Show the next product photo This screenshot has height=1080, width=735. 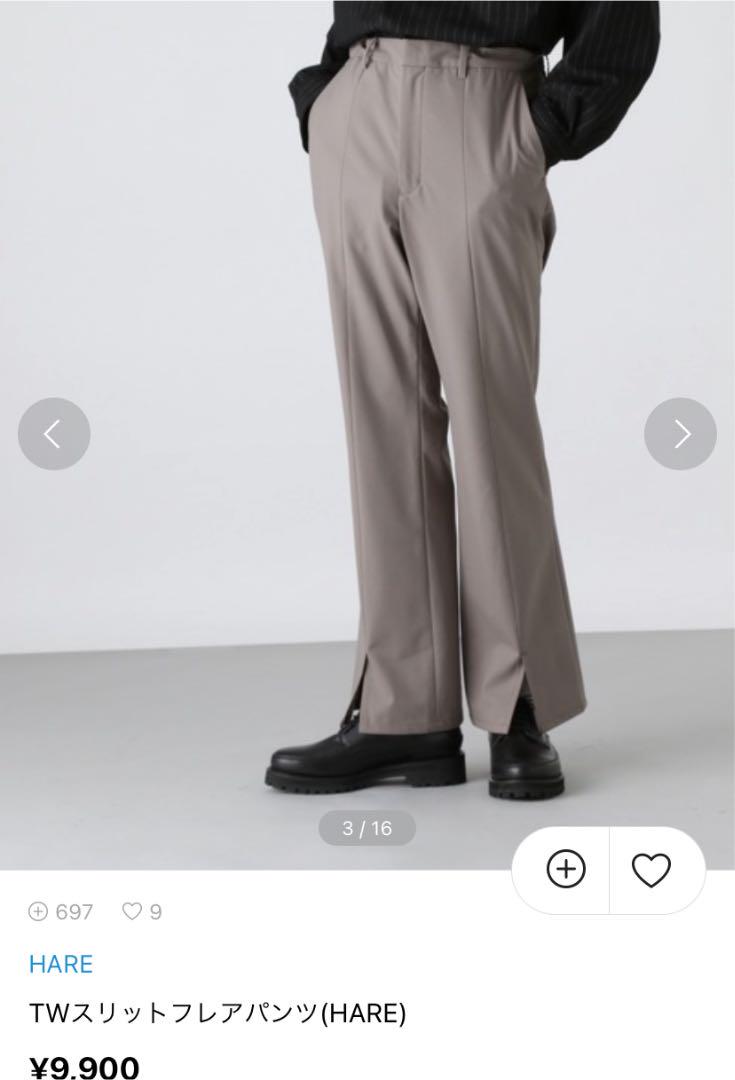[x=680, y=434]
